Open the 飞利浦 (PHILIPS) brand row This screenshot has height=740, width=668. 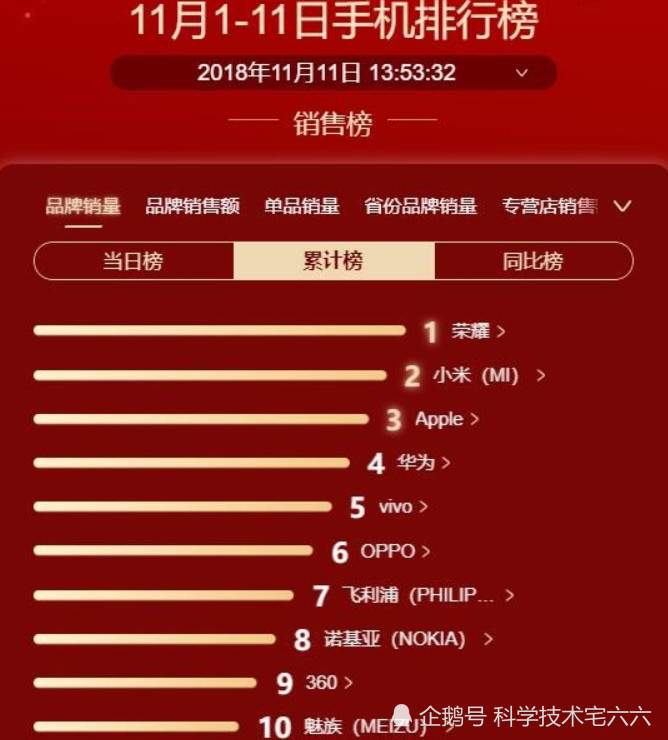click(x=427, y=595)
